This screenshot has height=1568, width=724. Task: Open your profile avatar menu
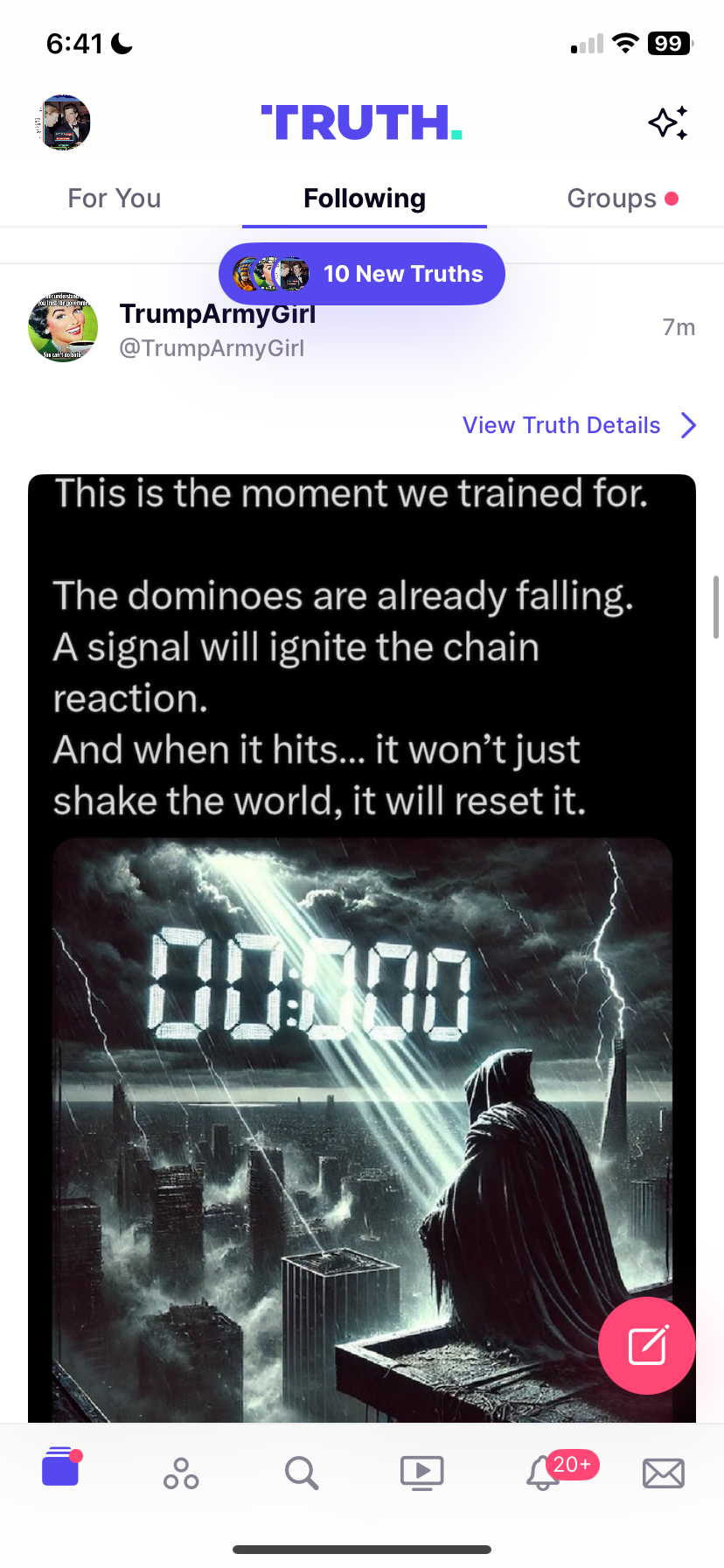(64, 122)
